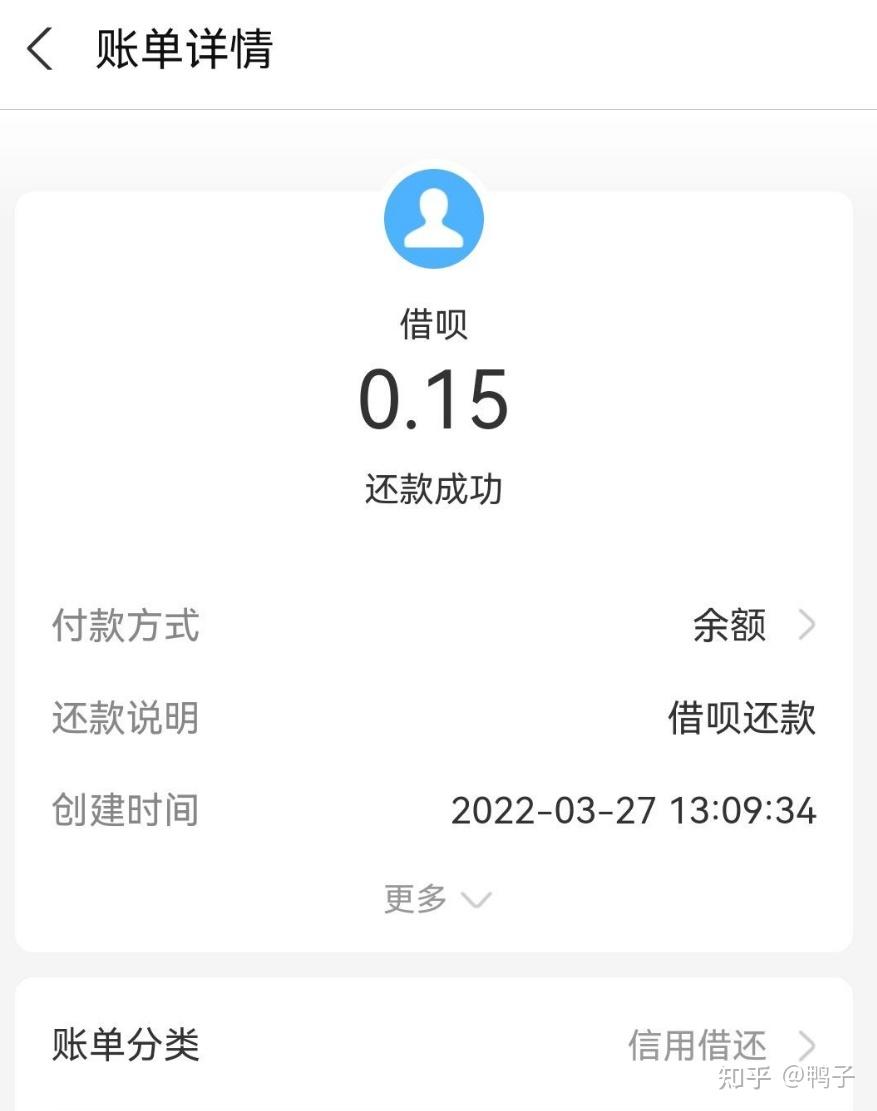The height and width of the screenshot is (1111, 877).
Task: Tap the back arrow to exit bill details
Action: (x=38, y=49)
